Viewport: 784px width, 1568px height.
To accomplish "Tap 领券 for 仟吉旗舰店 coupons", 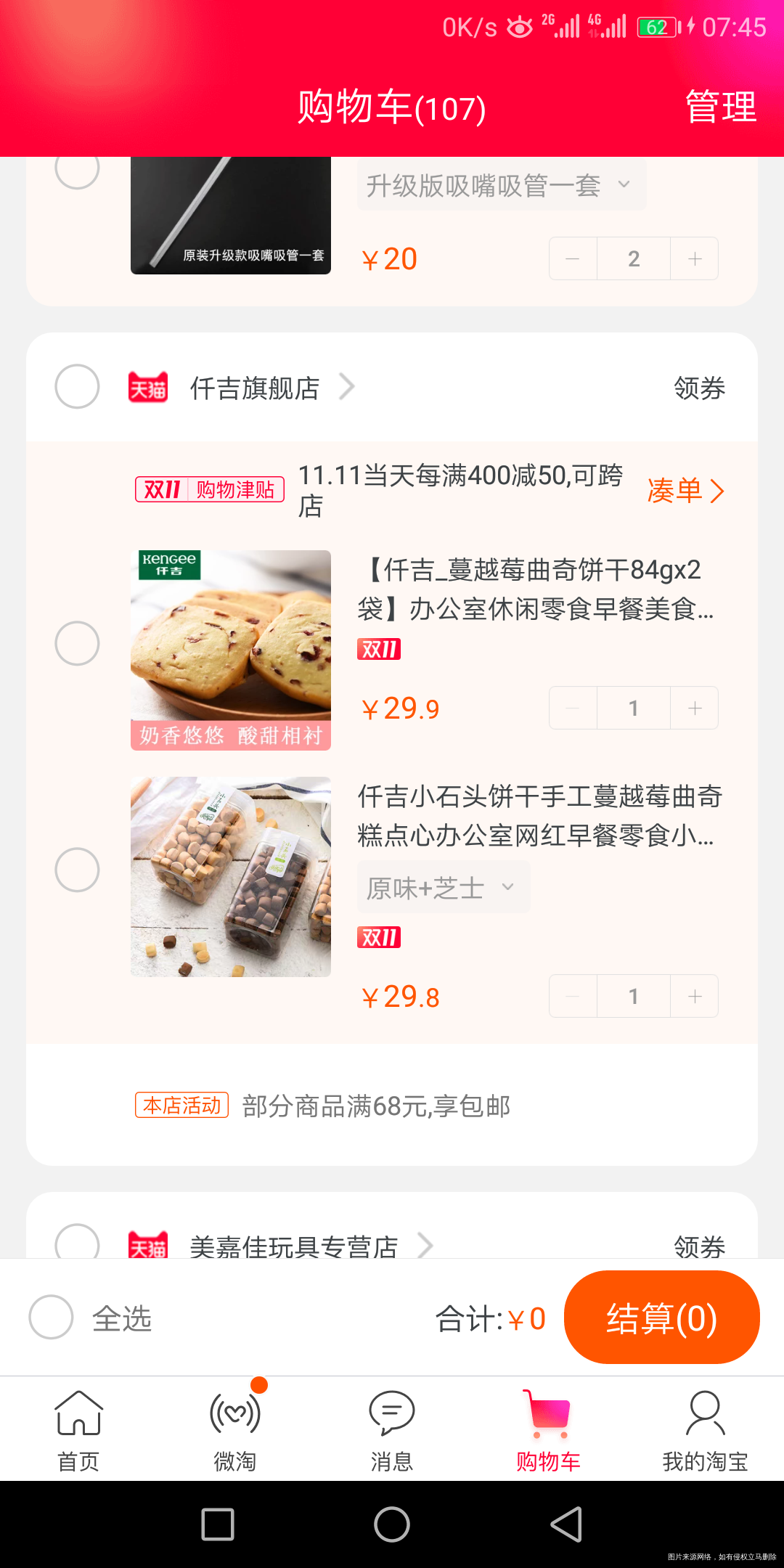I will pyautogui.click(x=698, y=388).
